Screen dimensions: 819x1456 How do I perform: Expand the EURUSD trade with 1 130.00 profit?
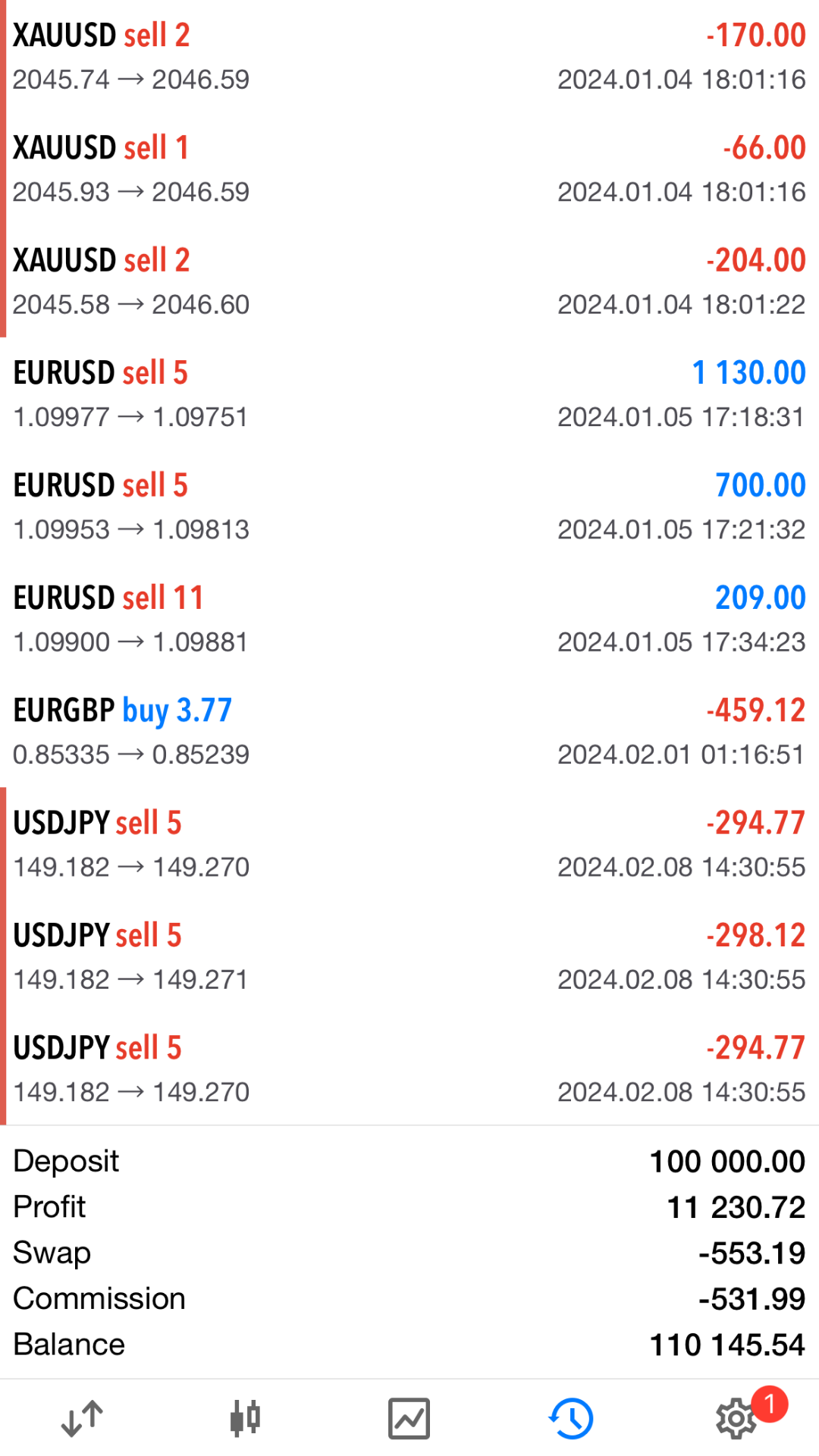point(409,394)
